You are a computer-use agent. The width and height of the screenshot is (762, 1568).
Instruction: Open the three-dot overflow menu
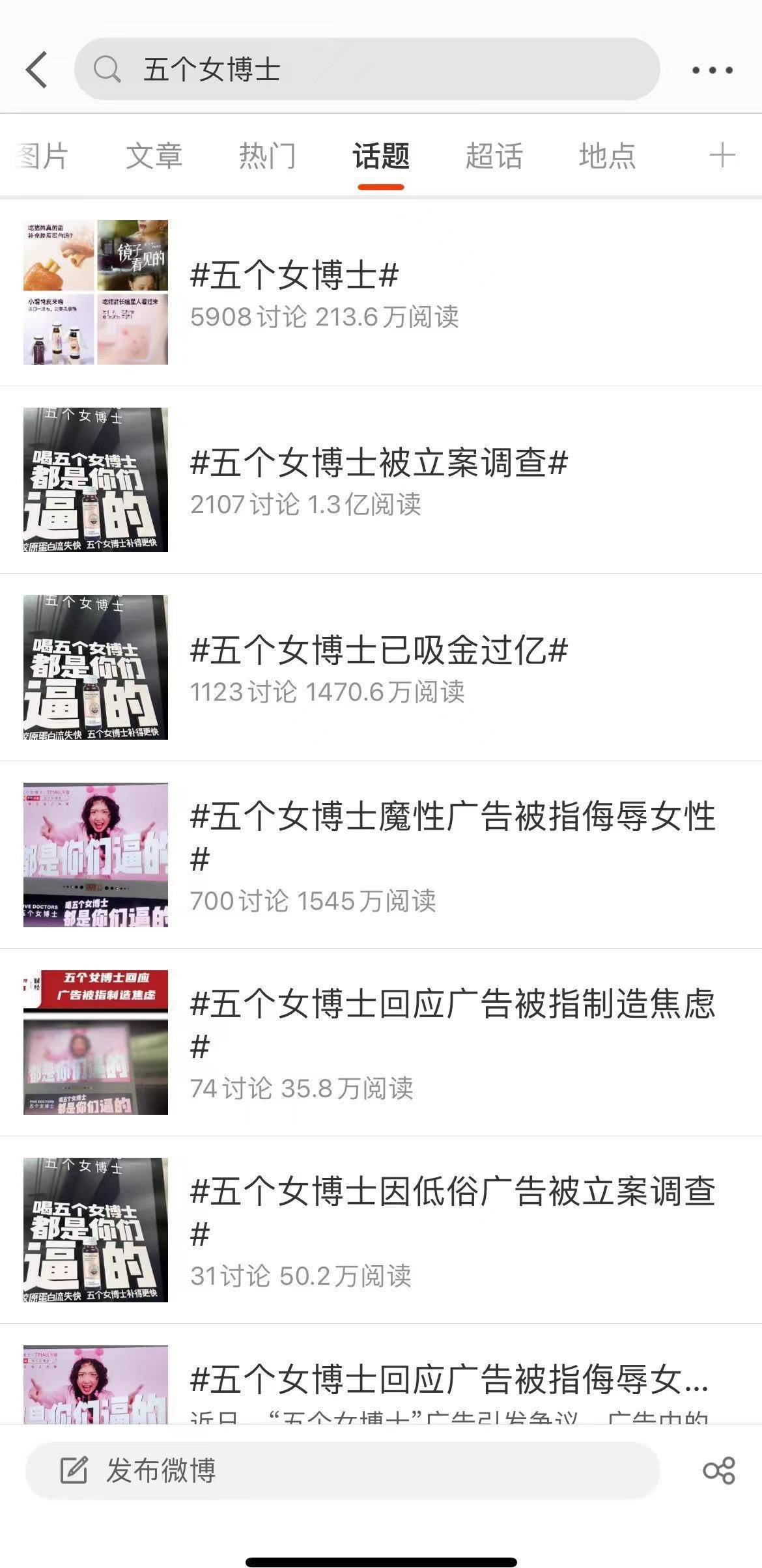712,70
